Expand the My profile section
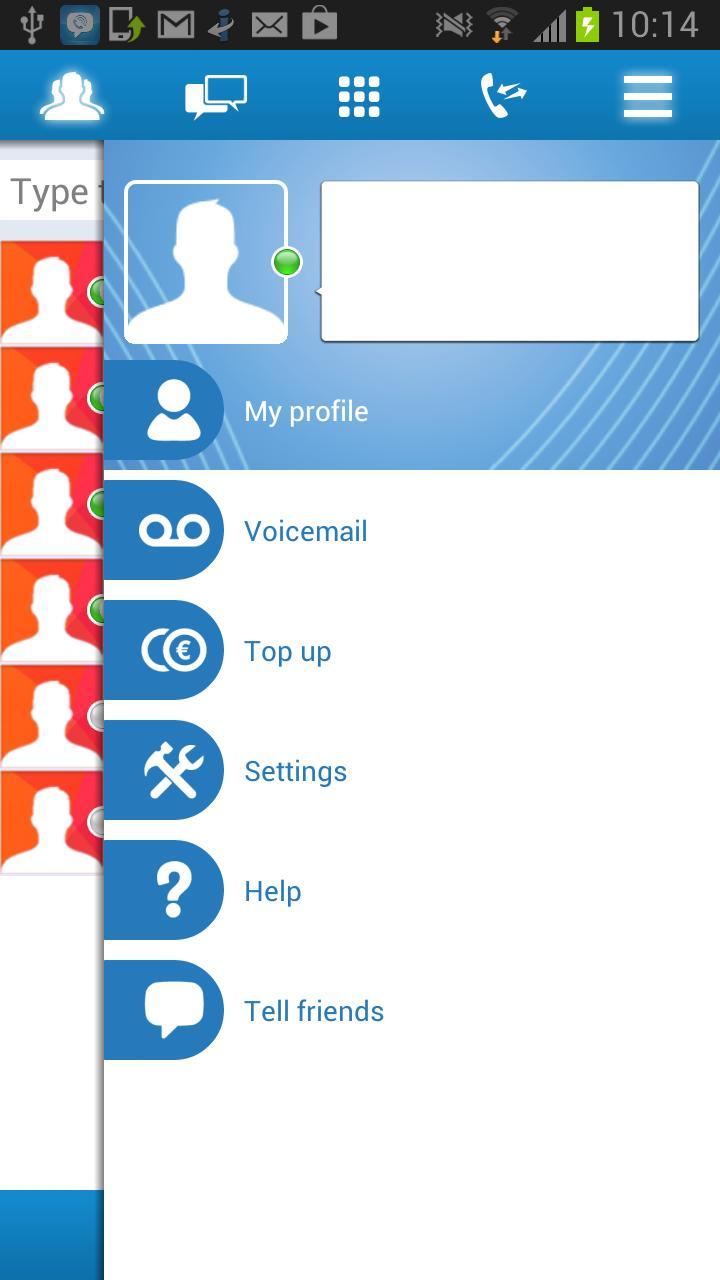 point(305,410)
